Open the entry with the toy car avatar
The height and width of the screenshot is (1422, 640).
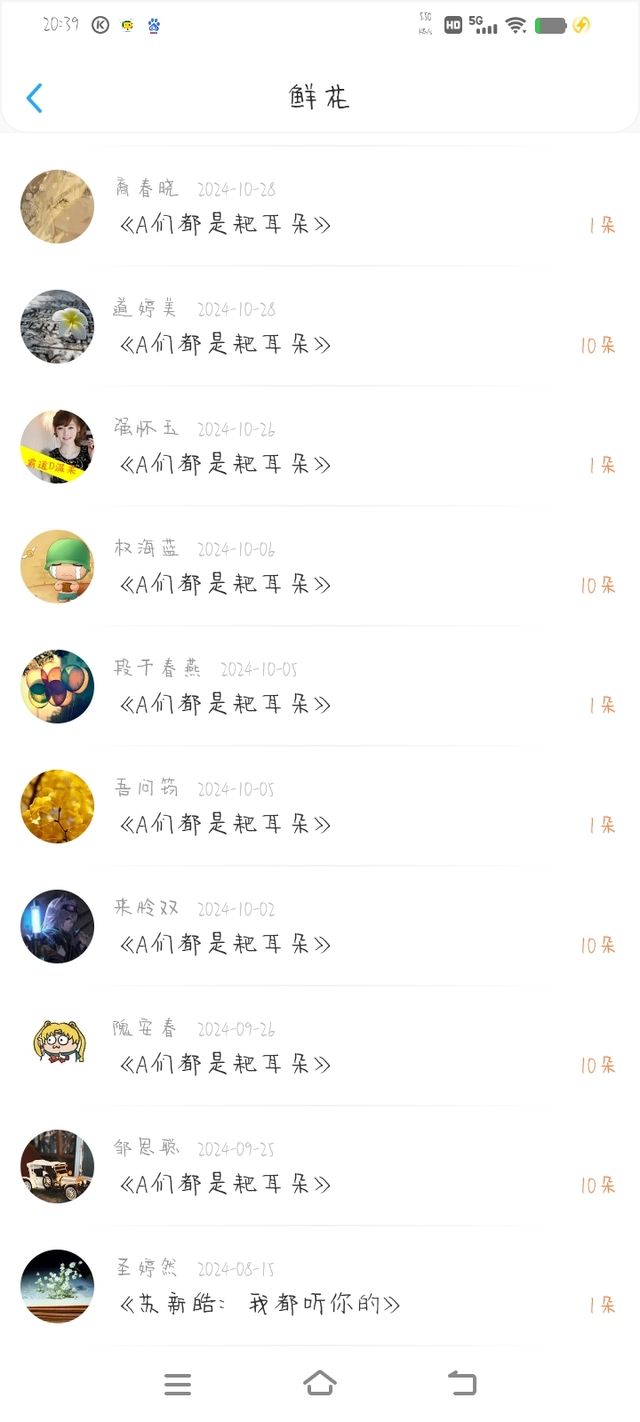pos(320,1166)
